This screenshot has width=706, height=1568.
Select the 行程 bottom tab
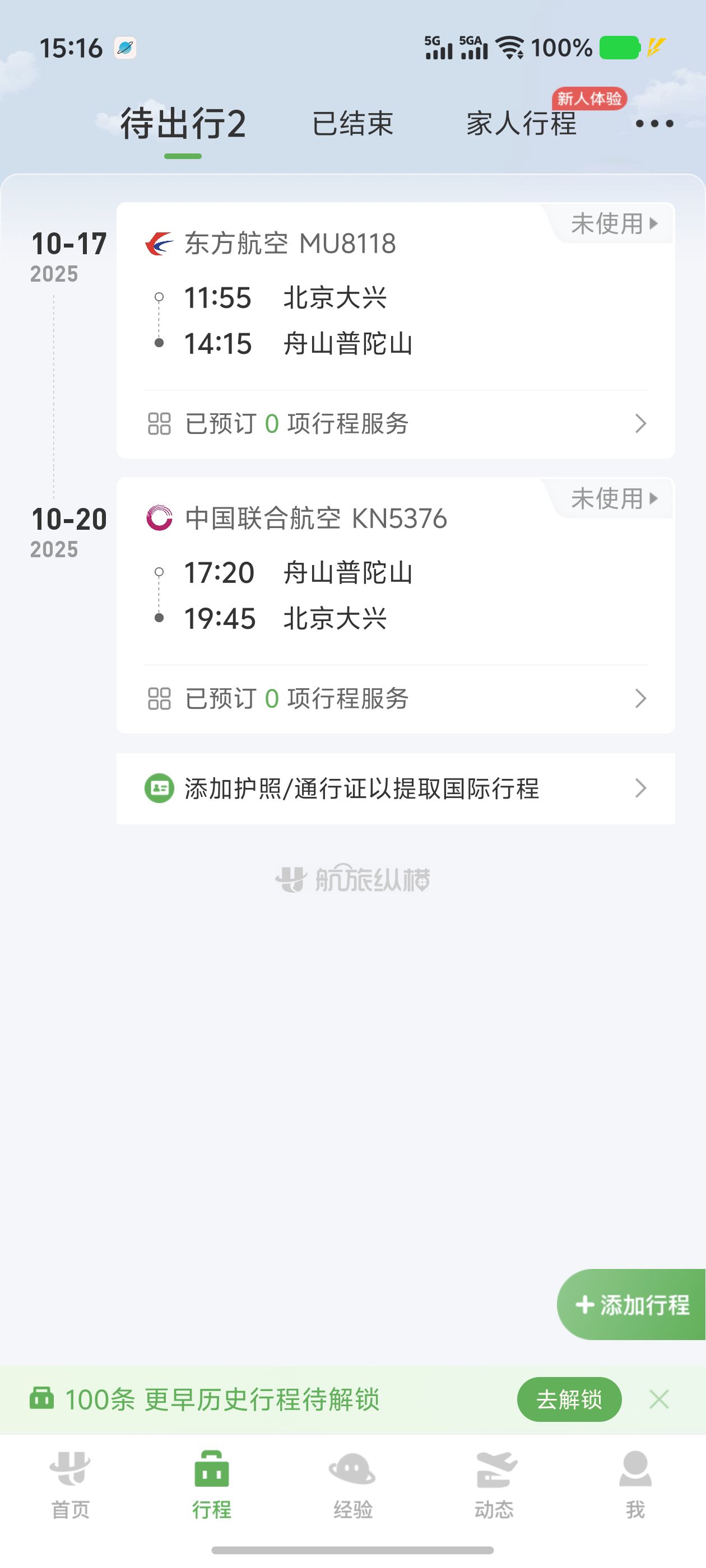(211, 1485)
